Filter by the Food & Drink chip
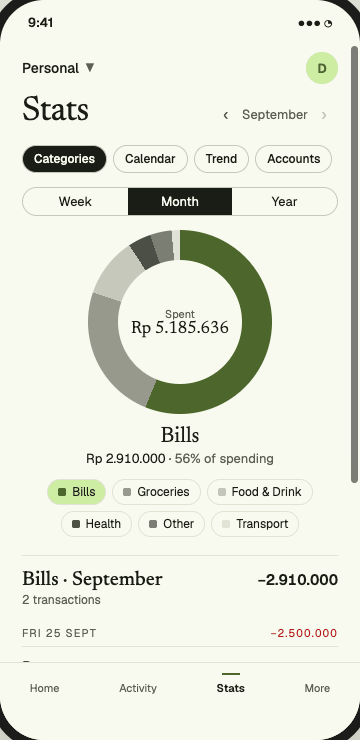The height and width of the screenshot is (740, 360). [x=260, y=492]
